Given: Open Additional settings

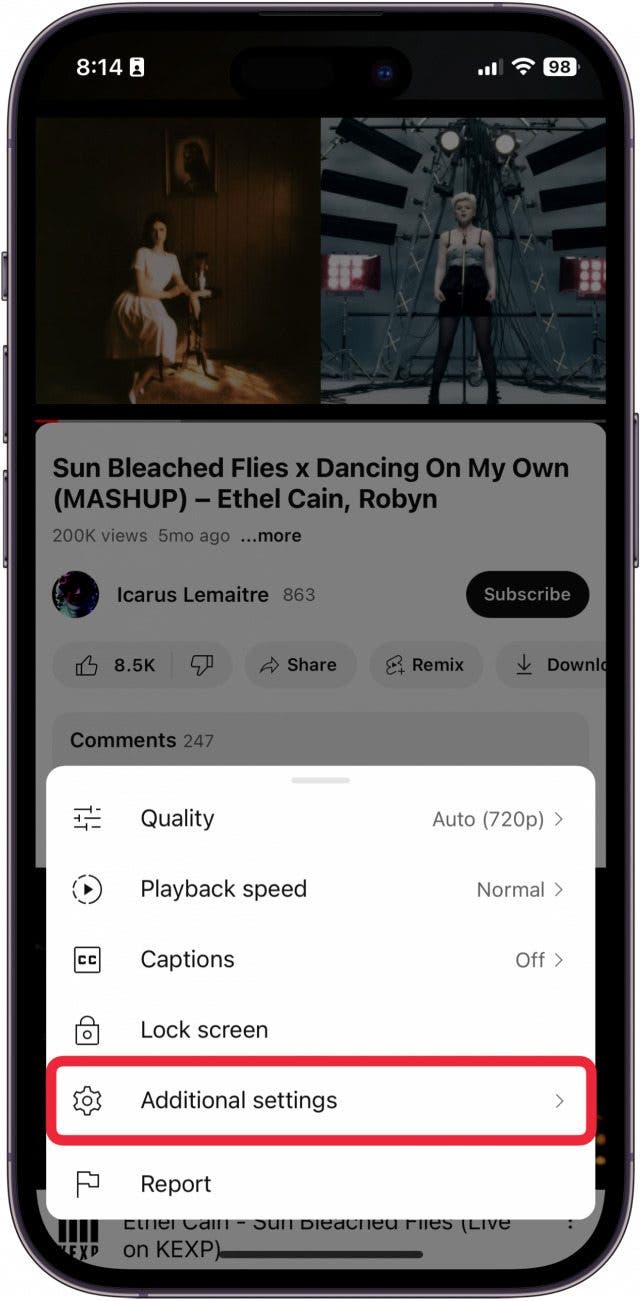Looking at the screenshot, I should 320,1101.
